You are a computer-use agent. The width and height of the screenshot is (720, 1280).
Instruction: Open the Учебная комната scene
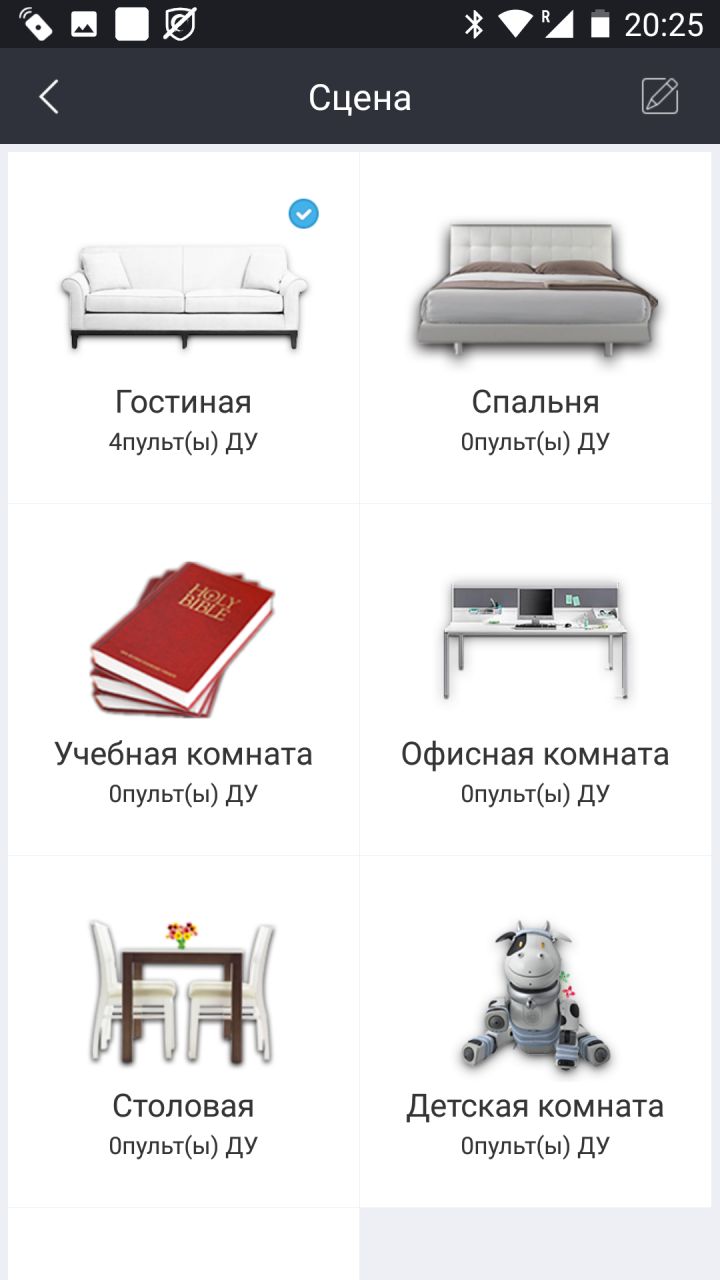click(183, 680)
